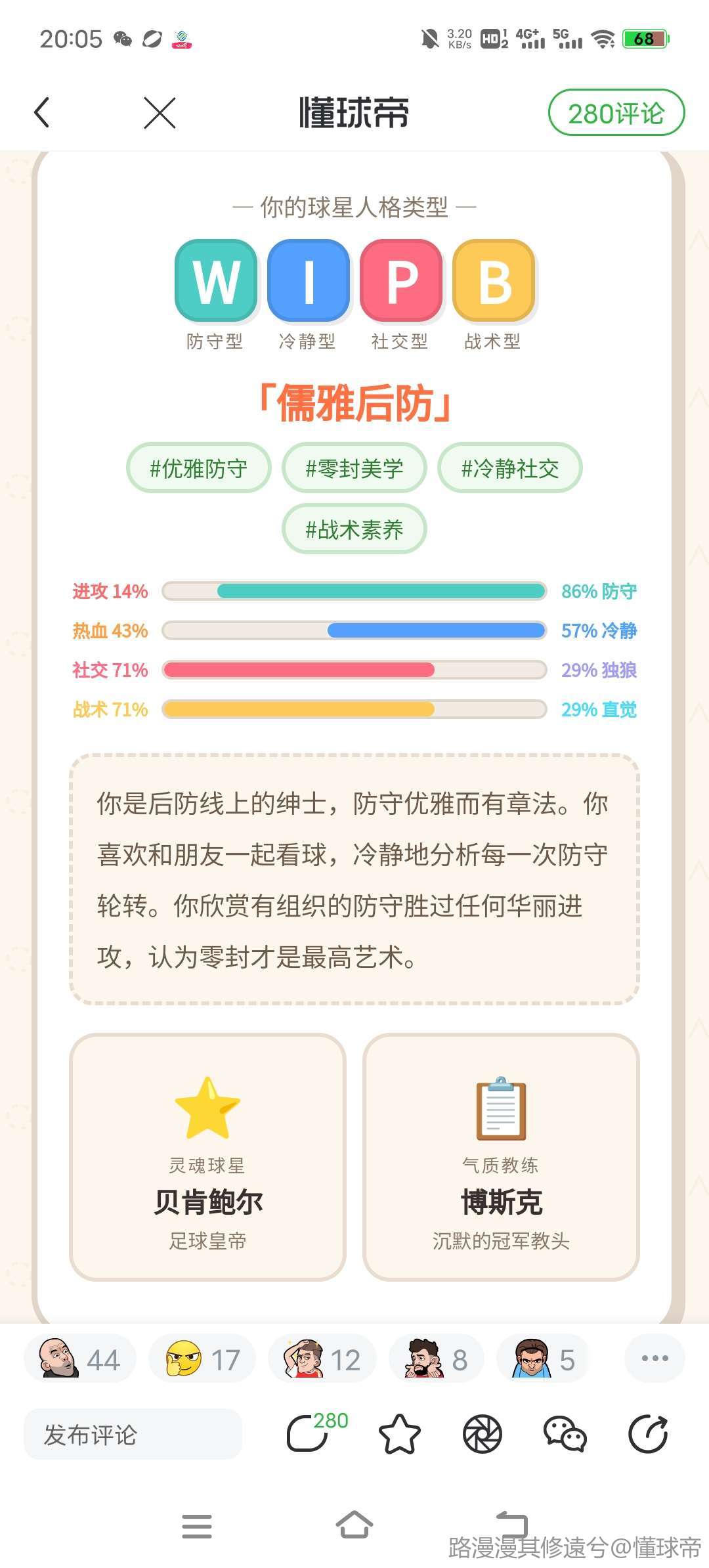The height and width of the screenshot is (1568, 709).
Task: Tap the bald man emoji reaction with 44
Action: (x=80, y=1359)
